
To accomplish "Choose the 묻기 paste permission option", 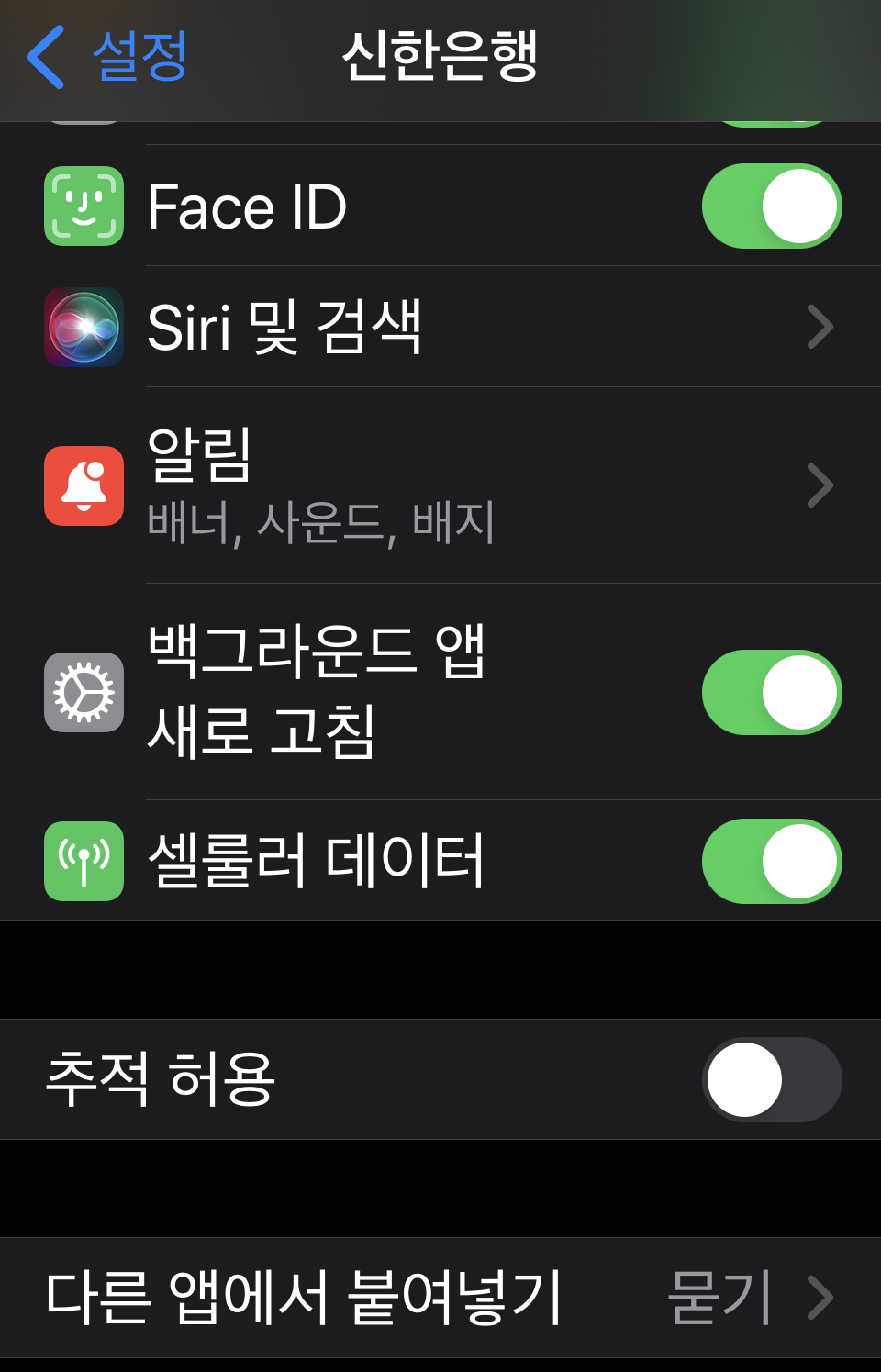I will pos(723,1294).
